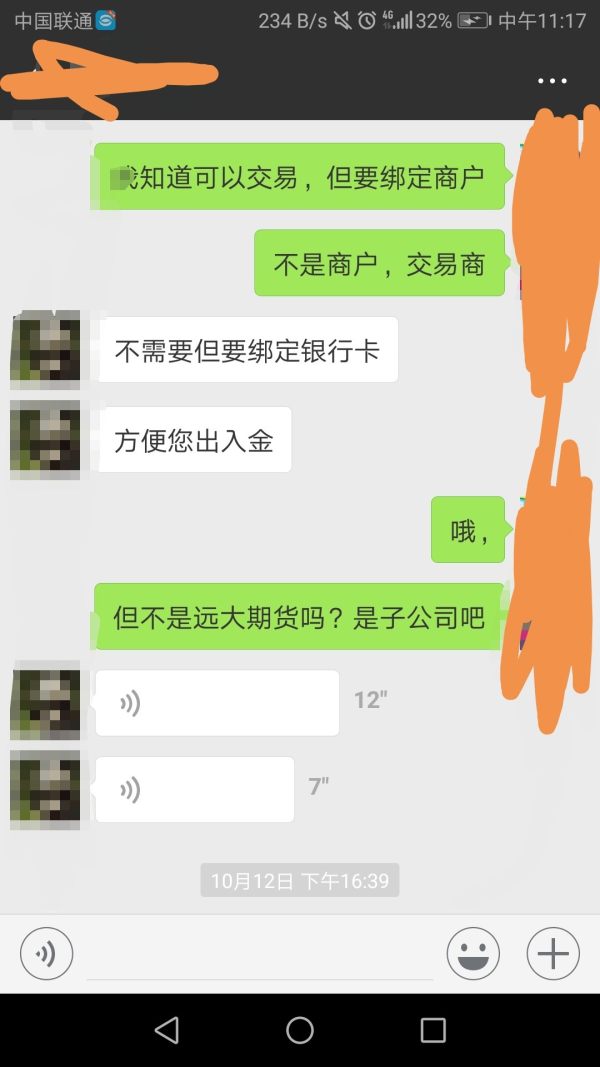Viewport: 600px width, 1067px height.
Task: Go back with the system back button
Action: click(x=167, y=1030)
